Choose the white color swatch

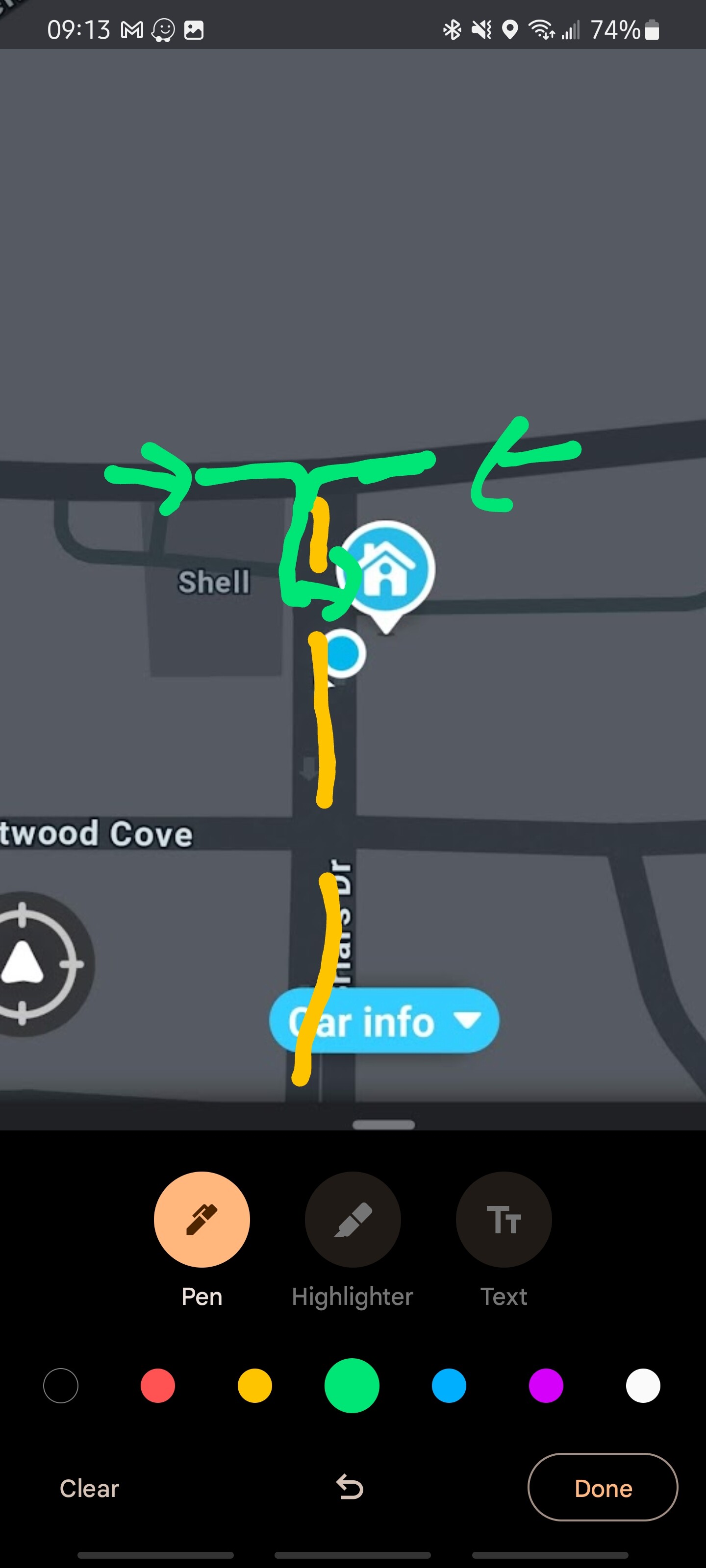click(643, 1386)
